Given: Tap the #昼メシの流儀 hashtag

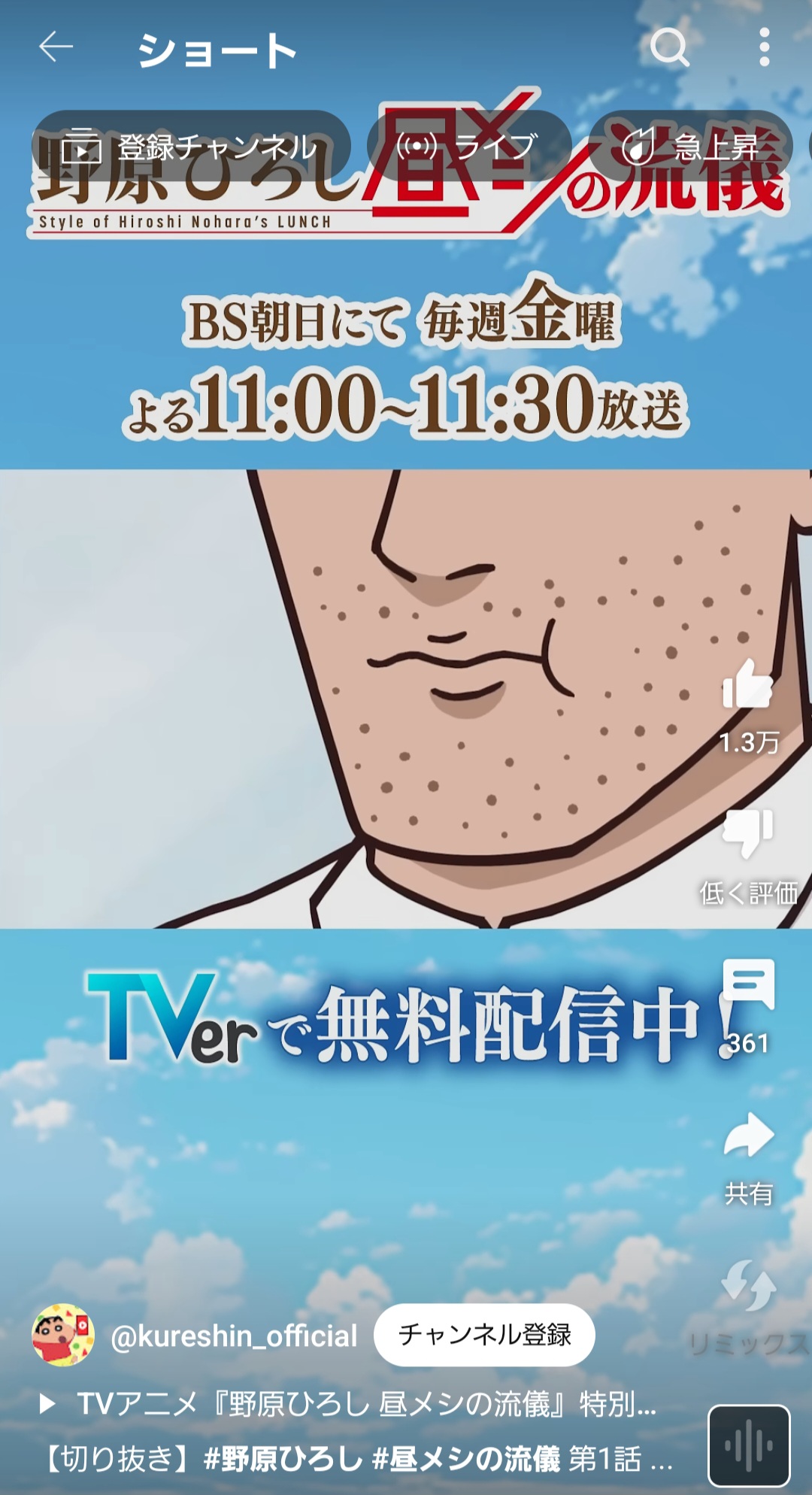Looking at the screenshot, I should 466,1459.
